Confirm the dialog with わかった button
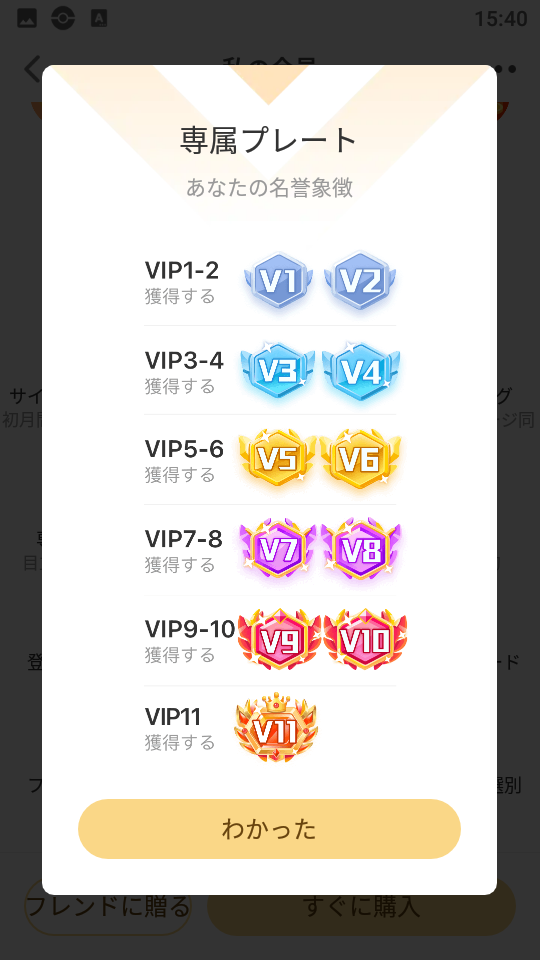This screenshot has height=960, width=540. [x=269, y=828]
